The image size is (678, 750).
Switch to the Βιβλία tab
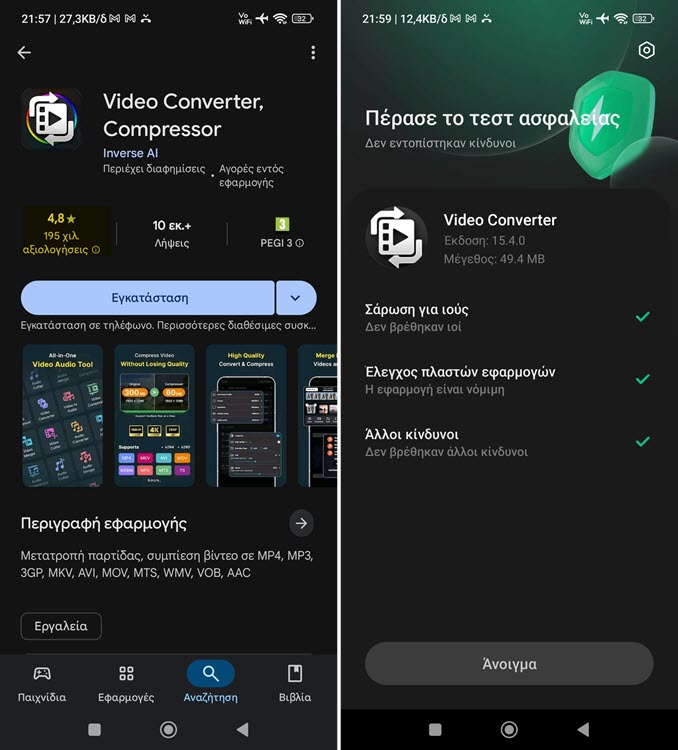[294, 683]
